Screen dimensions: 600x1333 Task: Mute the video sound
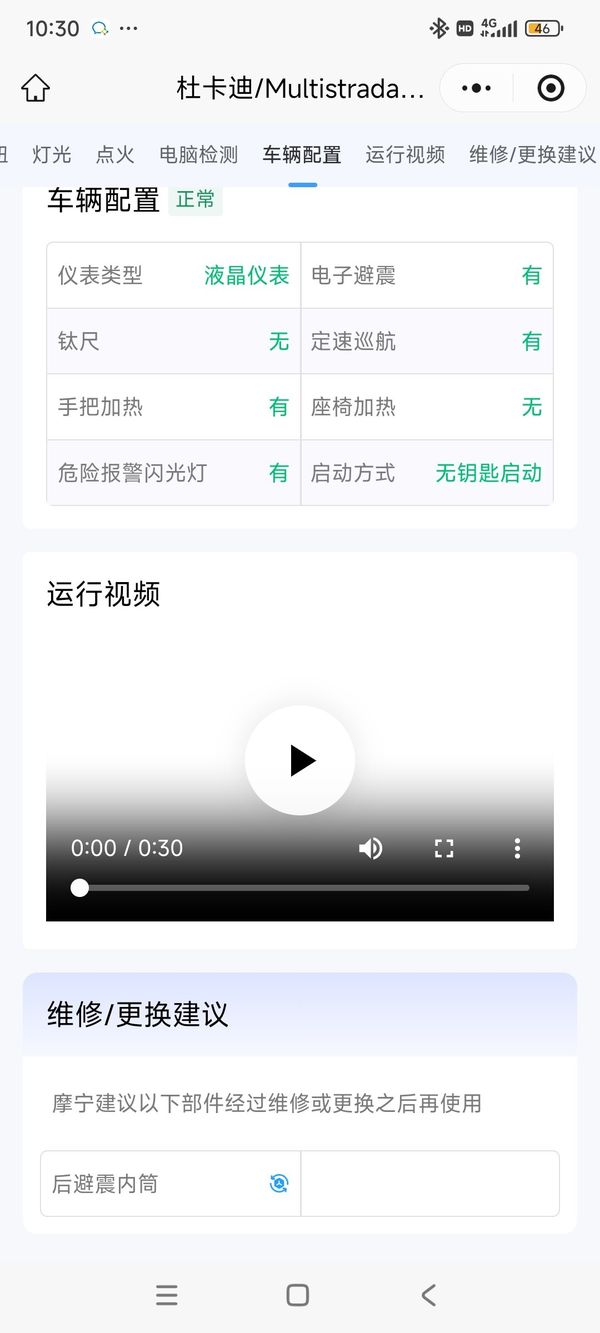(x=371, y=849)
